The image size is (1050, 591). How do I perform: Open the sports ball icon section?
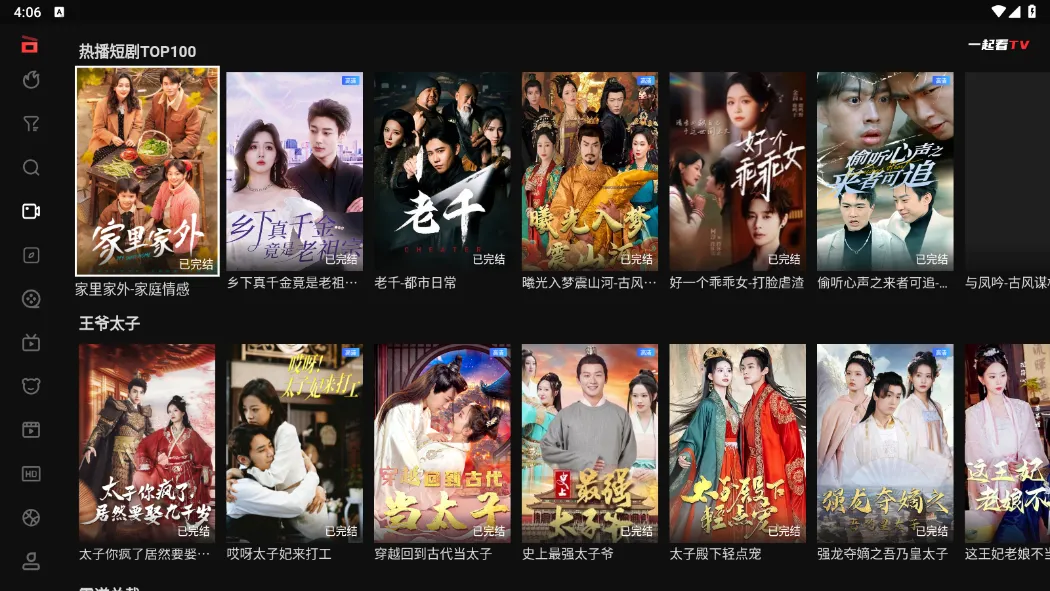coord(31,517)
